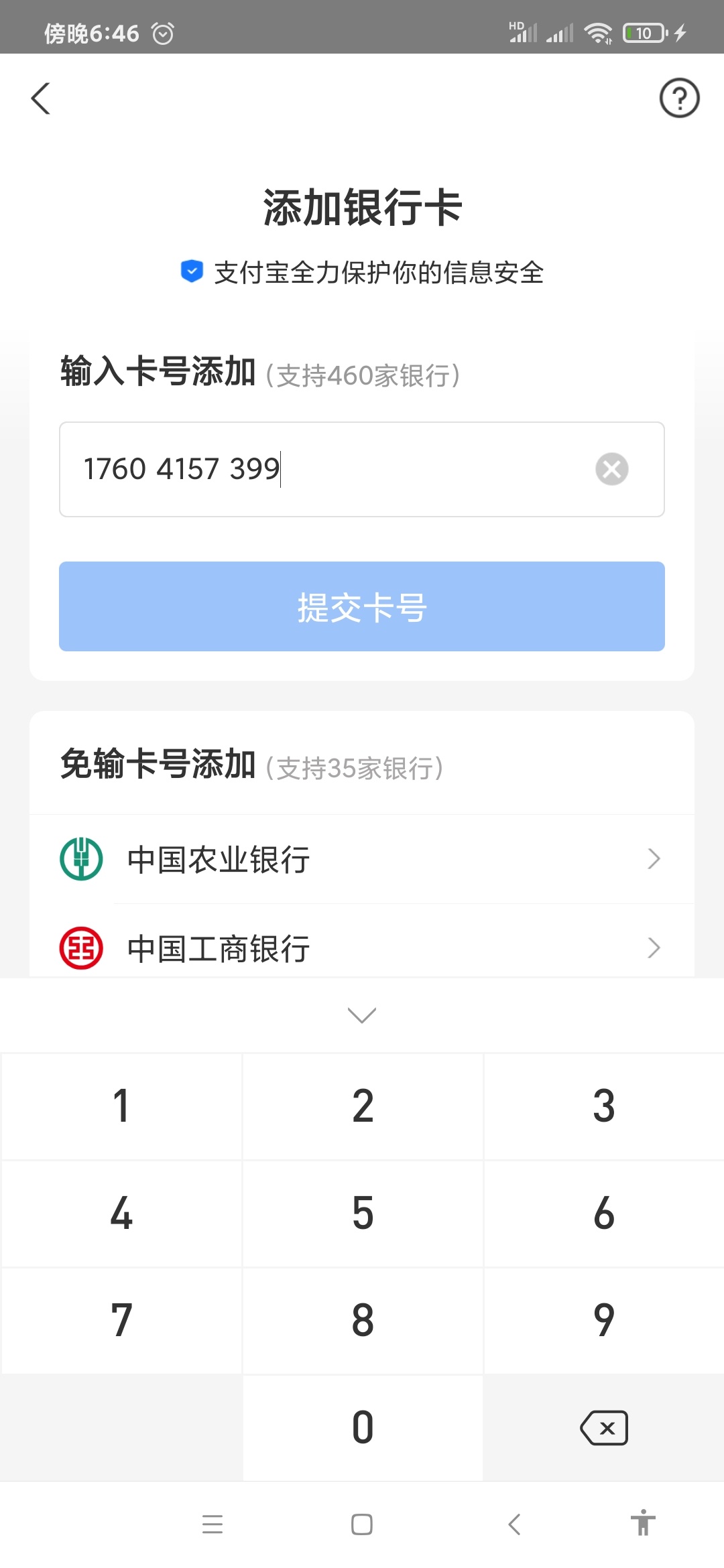The width and height of the screenshot is (724, 1568).
Task: Open the help question-mark icon
Action: [x=679, y=99]
